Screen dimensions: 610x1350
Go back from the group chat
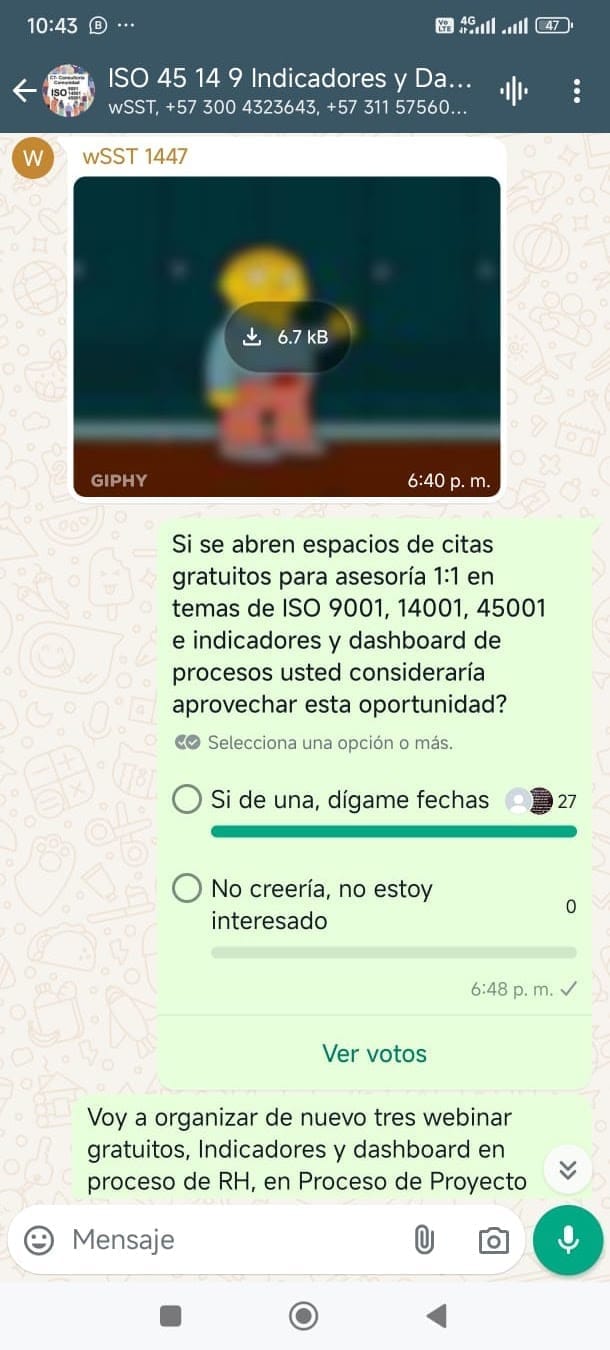(24, 91)
